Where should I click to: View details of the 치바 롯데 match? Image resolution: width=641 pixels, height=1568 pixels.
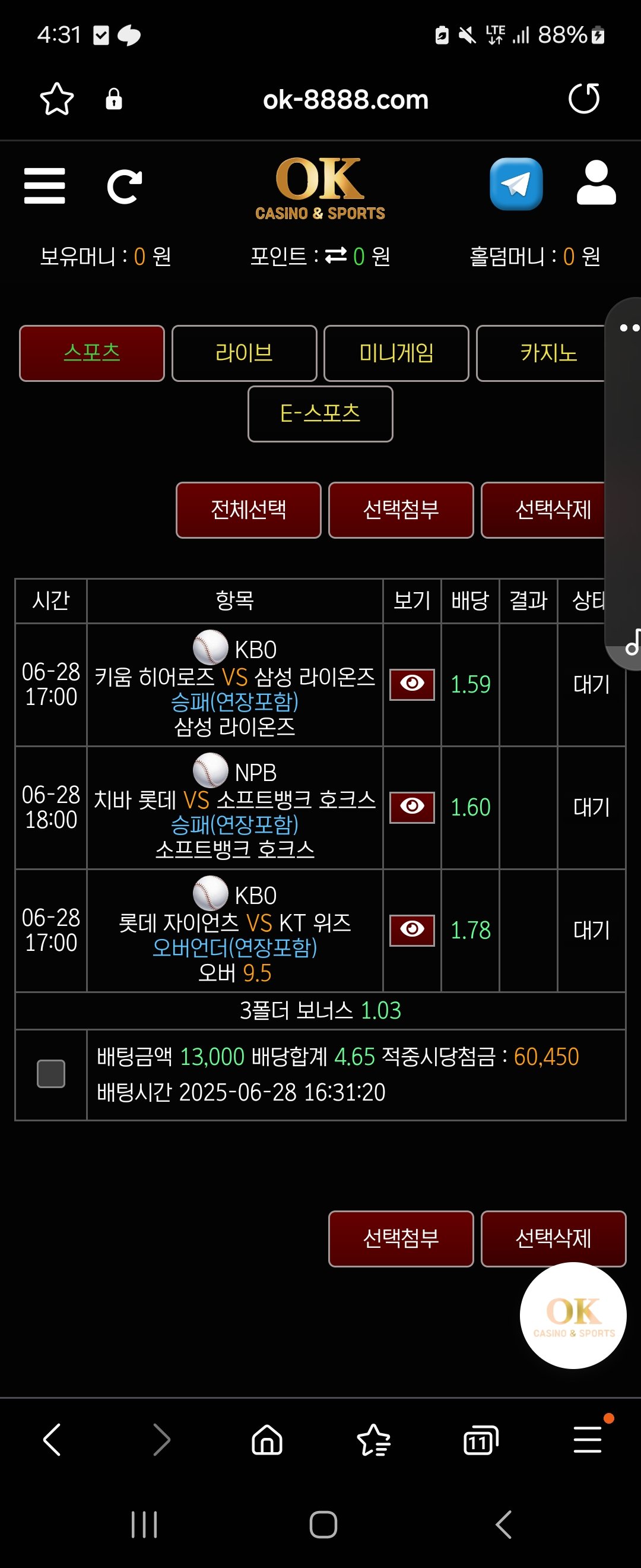pos(412,807)
